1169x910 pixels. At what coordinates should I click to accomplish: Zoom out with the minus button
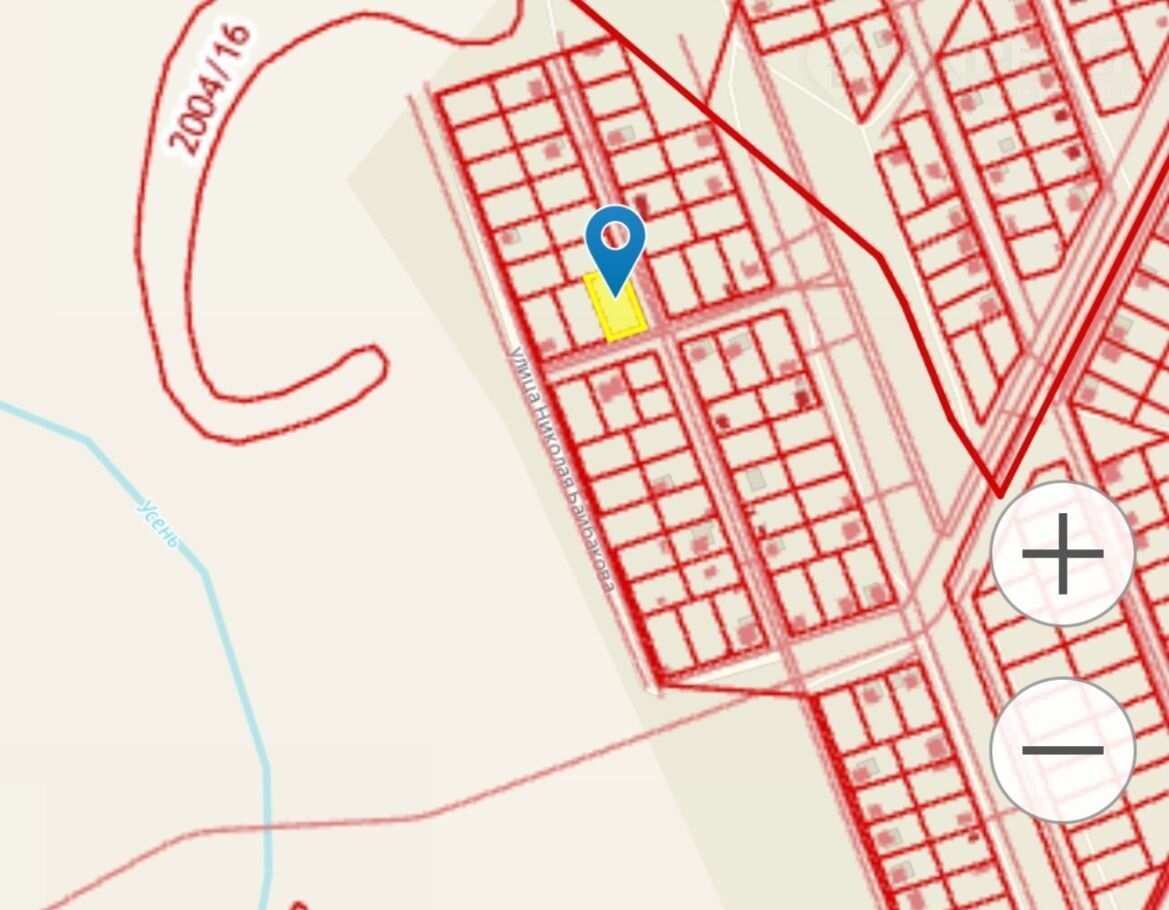click(x=1062, y=749)
